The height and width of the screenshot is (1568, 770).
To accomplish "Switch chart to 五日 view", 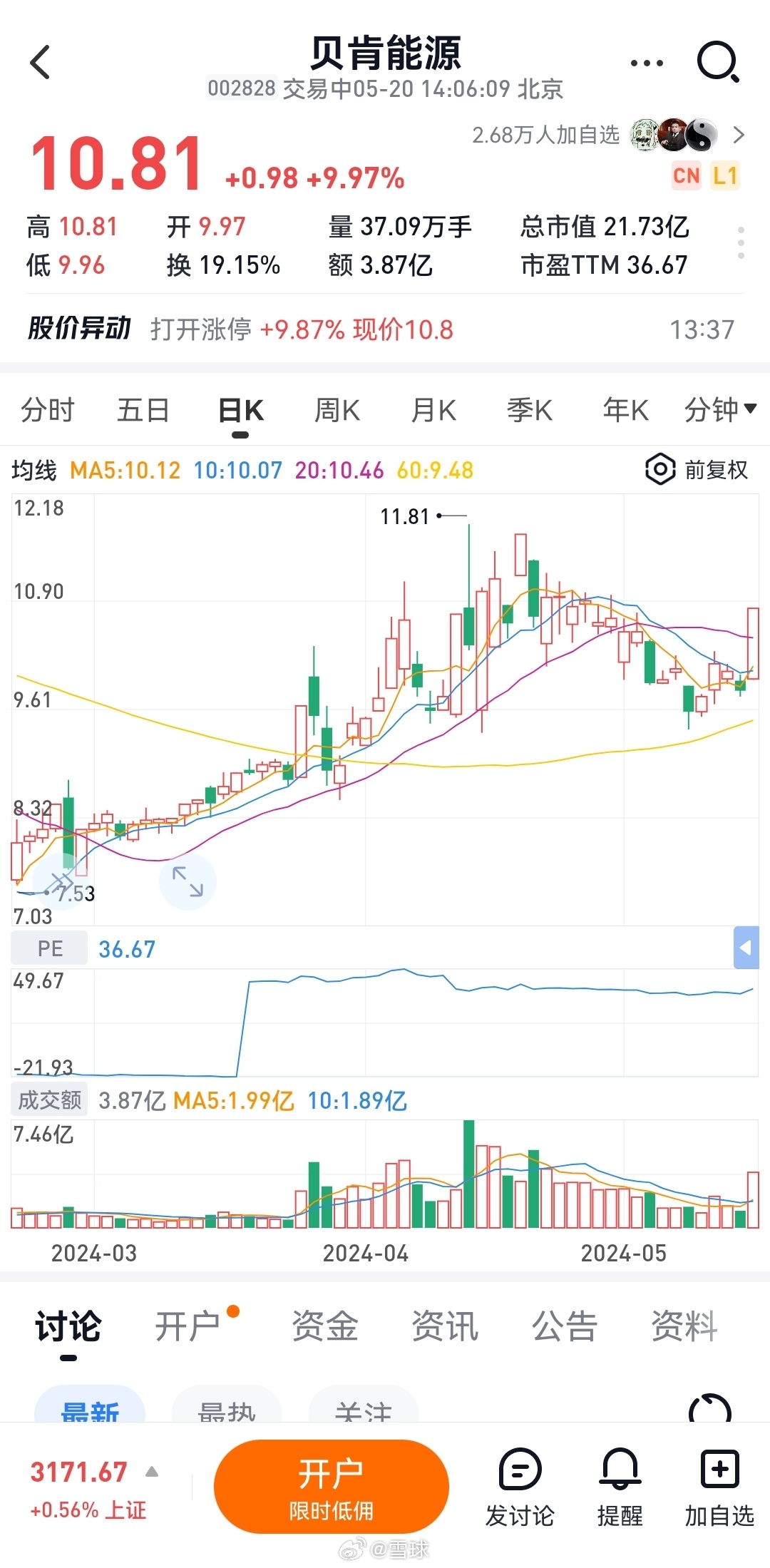I will click(x=143, y=410).
